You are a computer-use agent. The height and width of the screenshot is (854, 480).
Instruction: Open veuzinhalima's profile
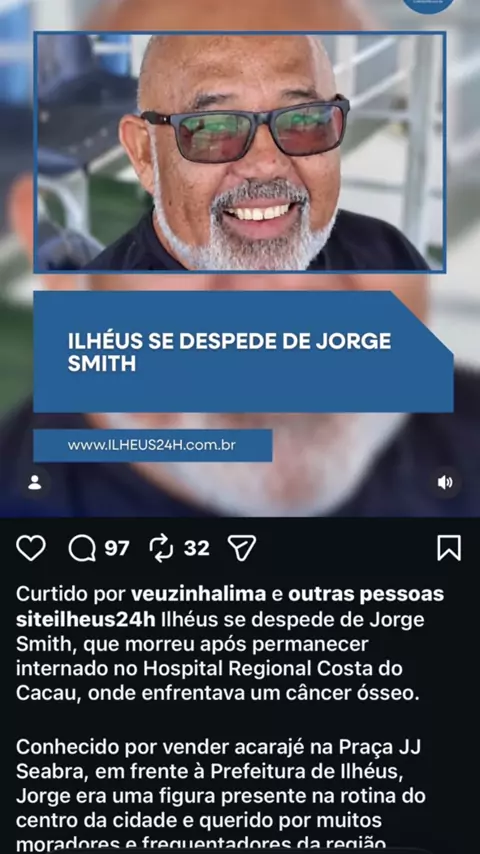click(x=198, y=594)
